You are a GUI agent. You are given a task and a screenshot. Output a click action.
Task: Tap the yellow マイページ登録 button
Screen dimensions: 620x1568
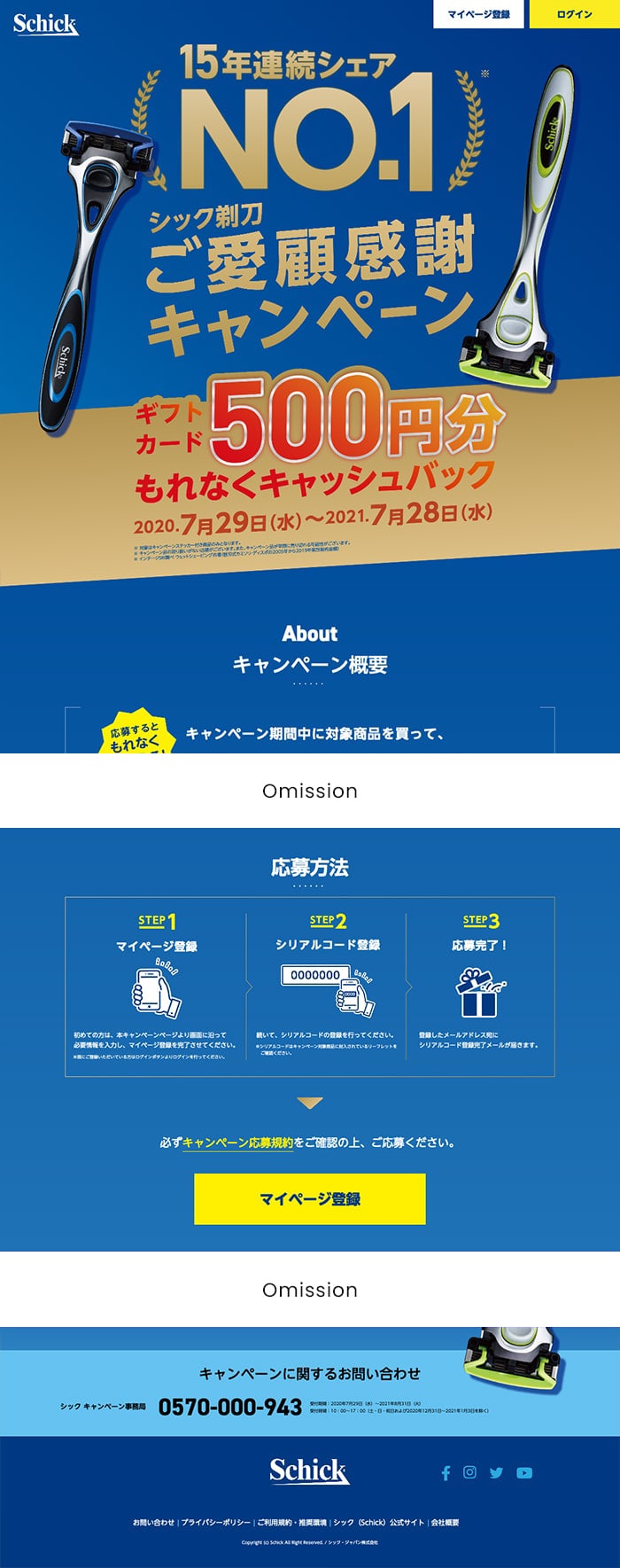310,1198
